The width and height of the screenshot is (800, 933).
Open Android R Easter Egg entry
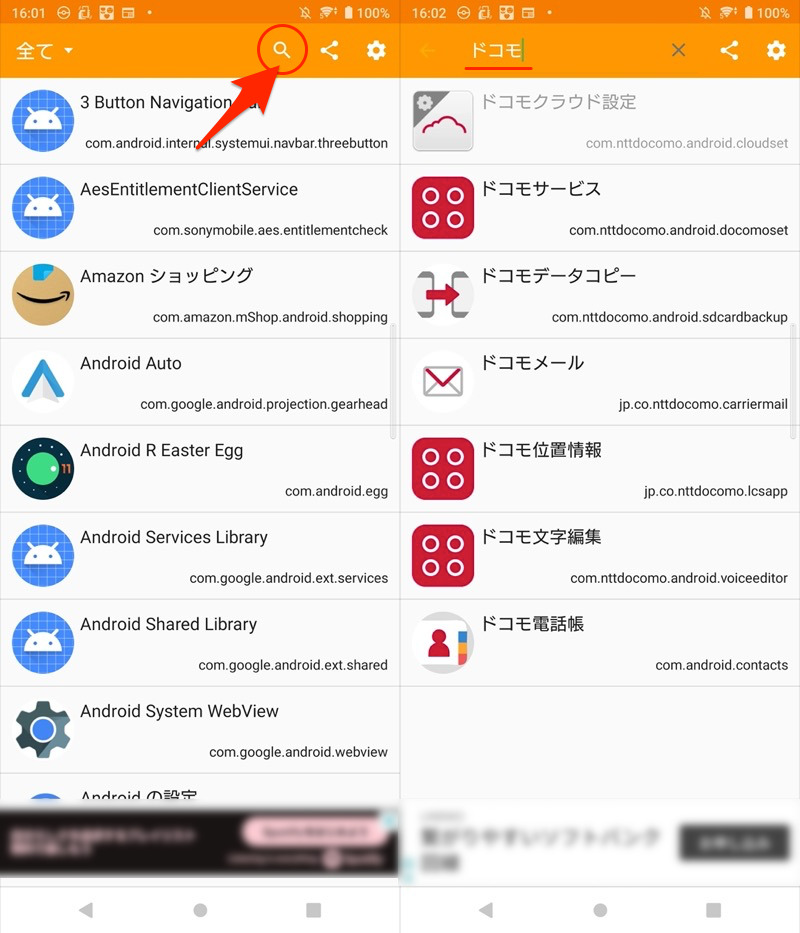200,469
